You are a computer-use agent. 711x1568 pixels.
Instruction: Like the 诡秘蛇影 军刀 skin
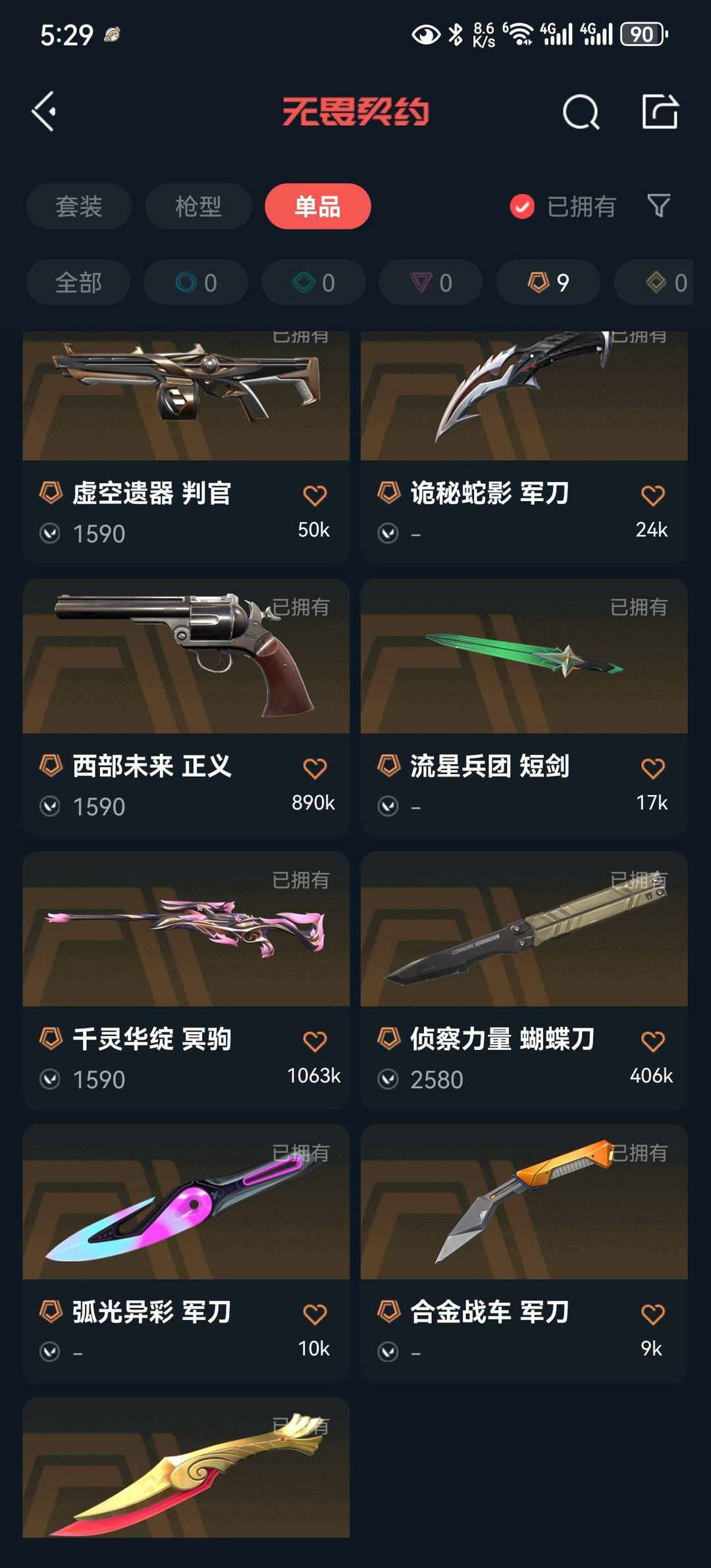[x=652, y=495]
